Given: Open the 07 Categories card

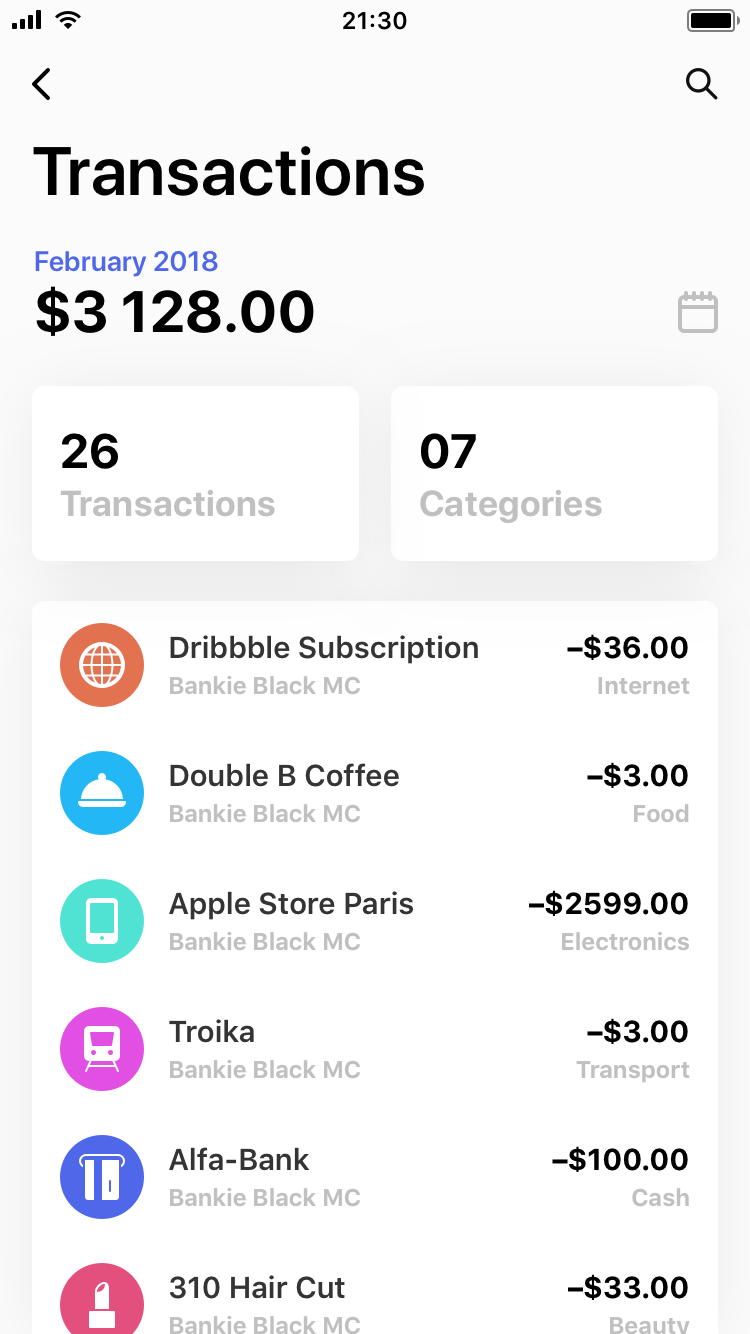Looking at the screenshot, I should (554, 473).
